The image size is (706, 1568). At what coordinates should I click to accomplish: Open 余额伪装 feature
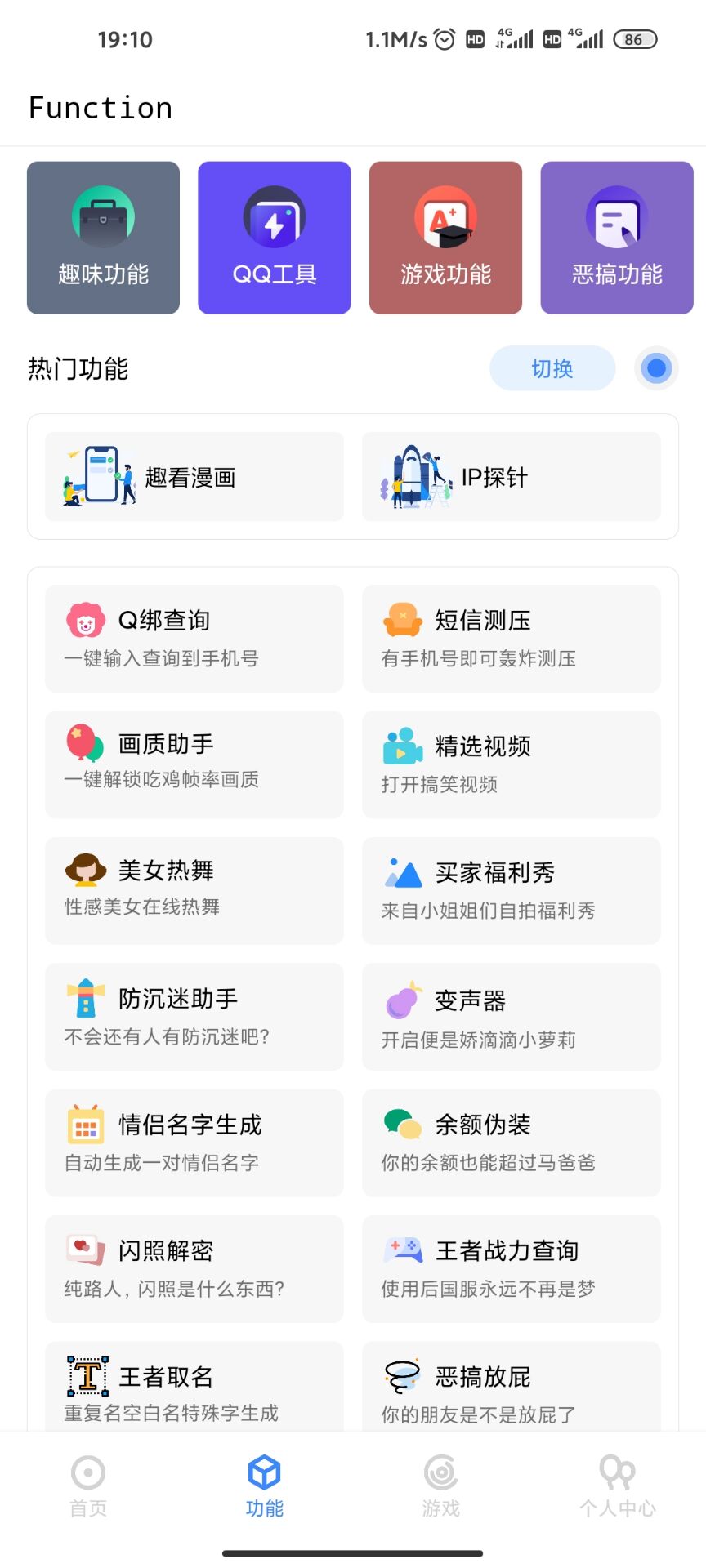tap(510, 1142)
